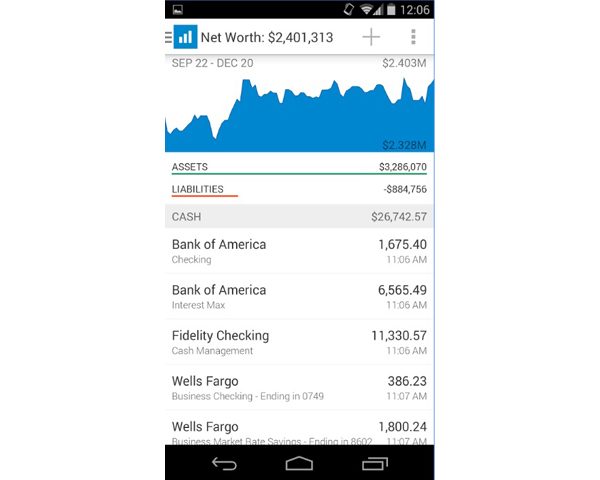Image resolution: width=600 pixels, height=480 pixels.
Task: Open the navigation drawer menu
Action: 169,37
